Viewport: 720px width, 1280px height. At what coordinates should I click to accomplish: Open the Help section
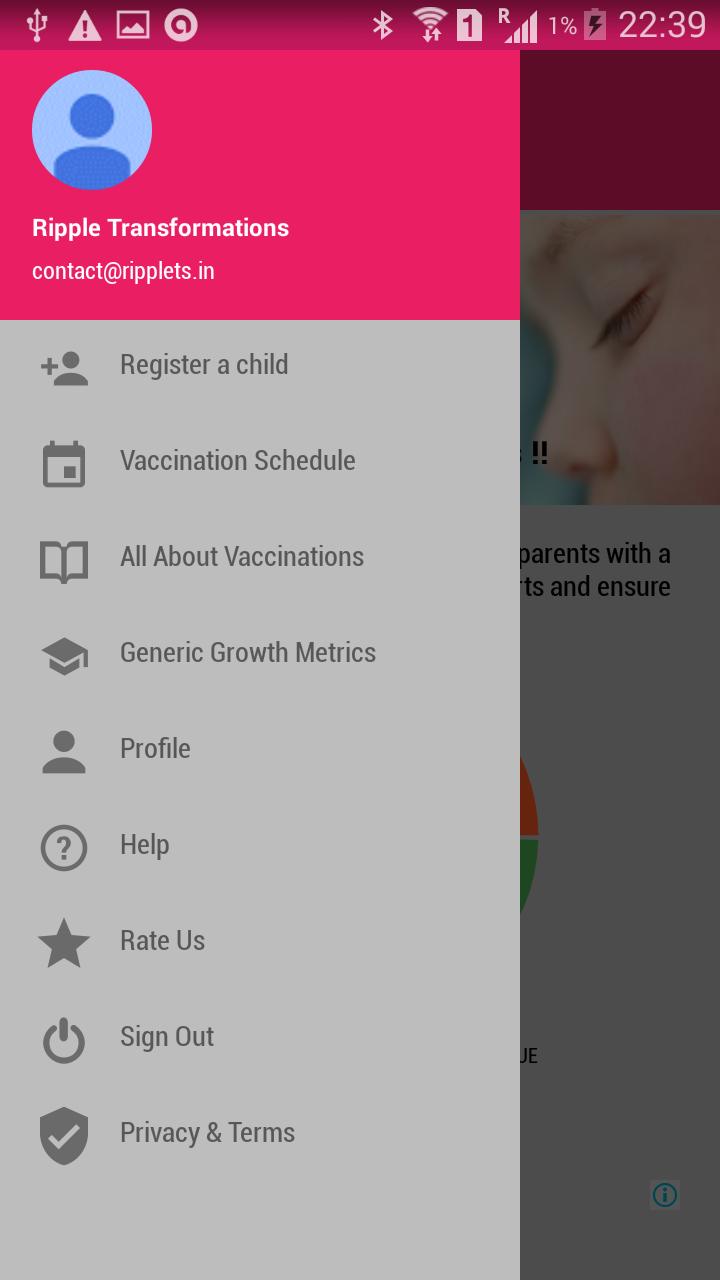145,845
